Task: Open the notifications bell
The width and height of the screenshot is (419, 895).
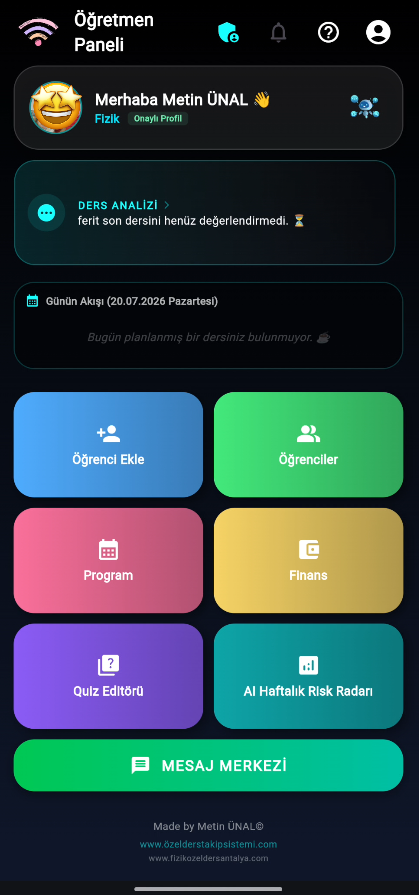Action: coord(278,33)
